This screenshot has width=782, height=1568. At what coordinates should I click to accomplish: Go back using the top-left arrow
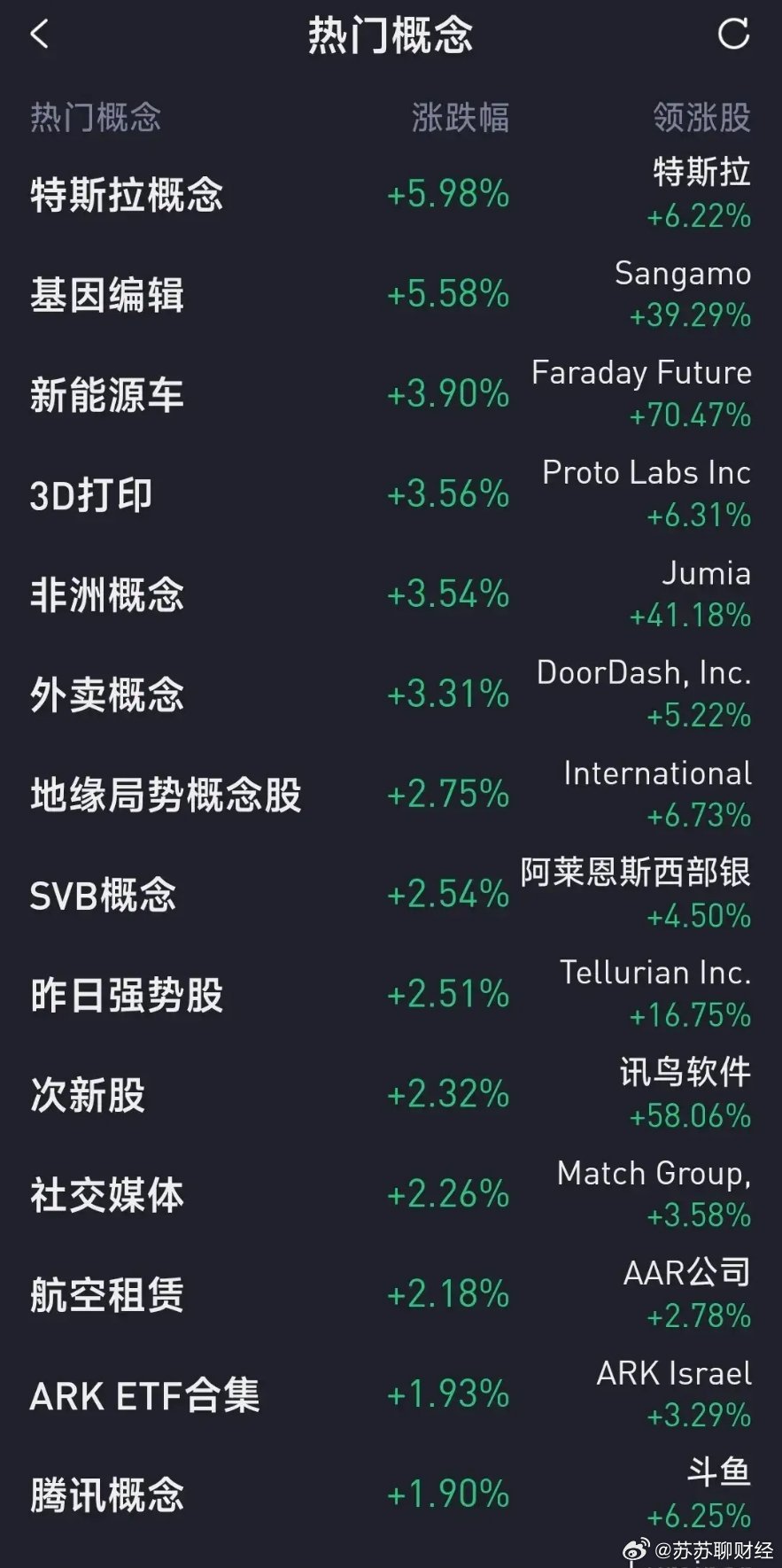(x=39, y=35)
